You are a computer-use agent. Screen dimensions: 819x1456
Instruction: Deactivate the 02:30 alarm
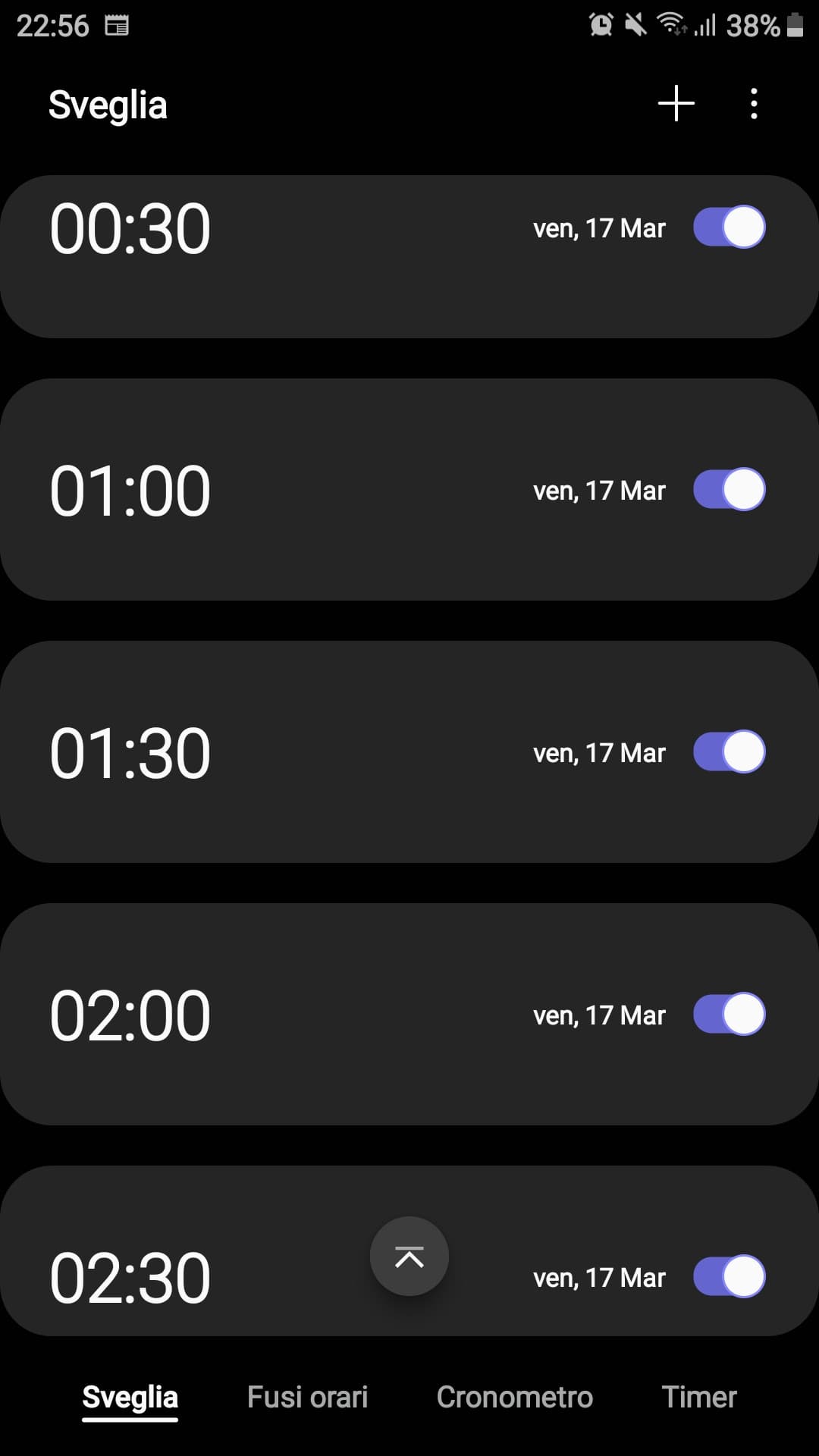[730, 1276]
